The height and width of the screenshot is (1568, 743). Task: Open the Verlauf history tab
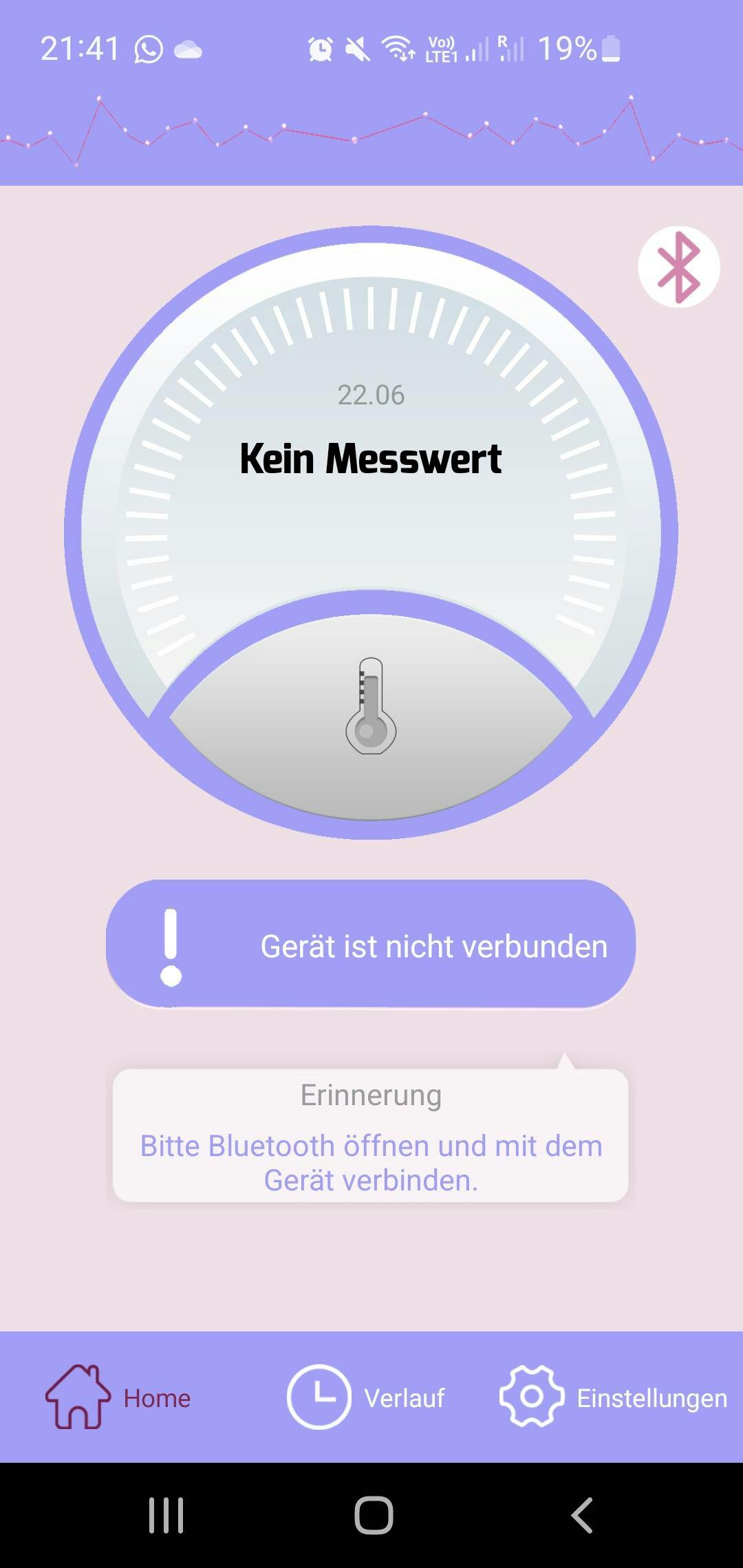(366, 1397)
